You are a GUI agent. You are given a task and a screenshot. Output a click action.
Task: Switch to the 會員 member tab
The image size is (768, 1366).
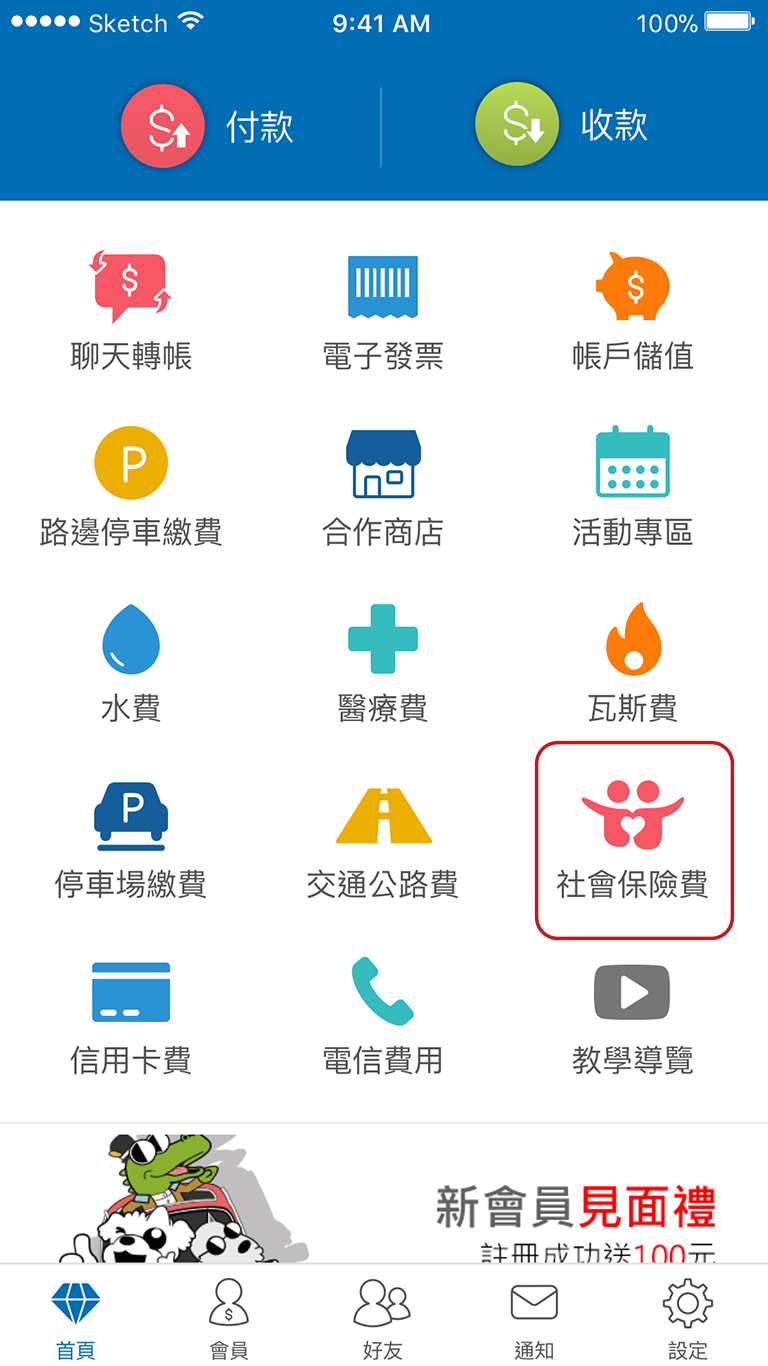(229, 1318)
